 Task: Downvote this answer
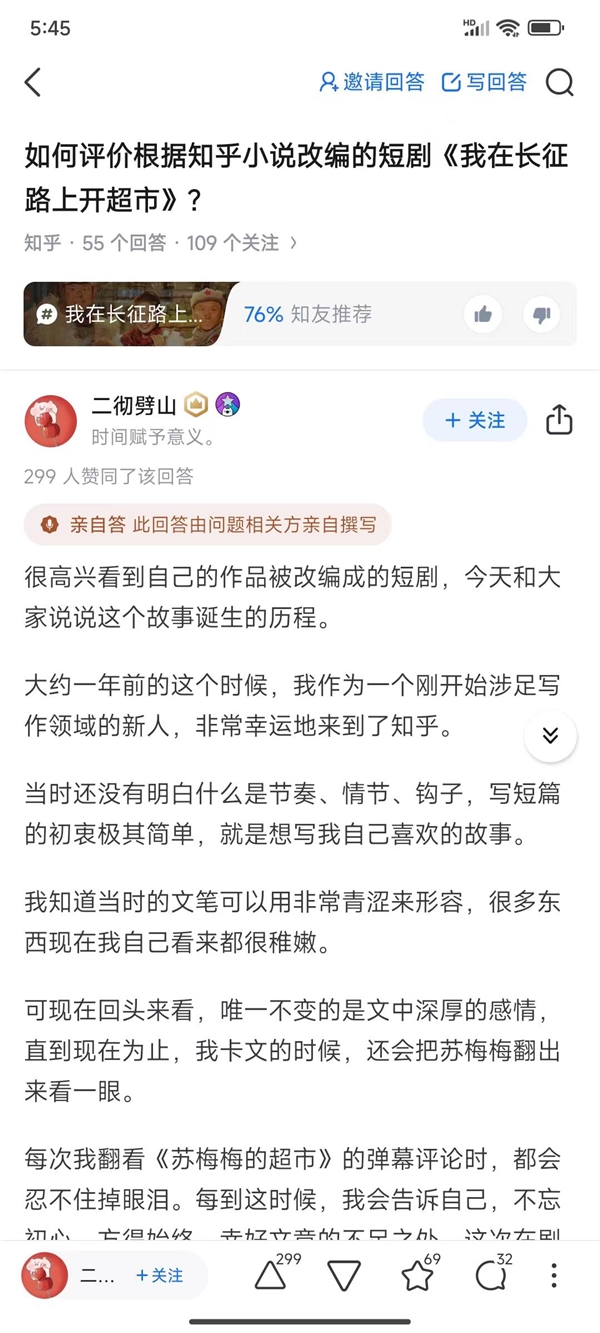click(344, 1275)
